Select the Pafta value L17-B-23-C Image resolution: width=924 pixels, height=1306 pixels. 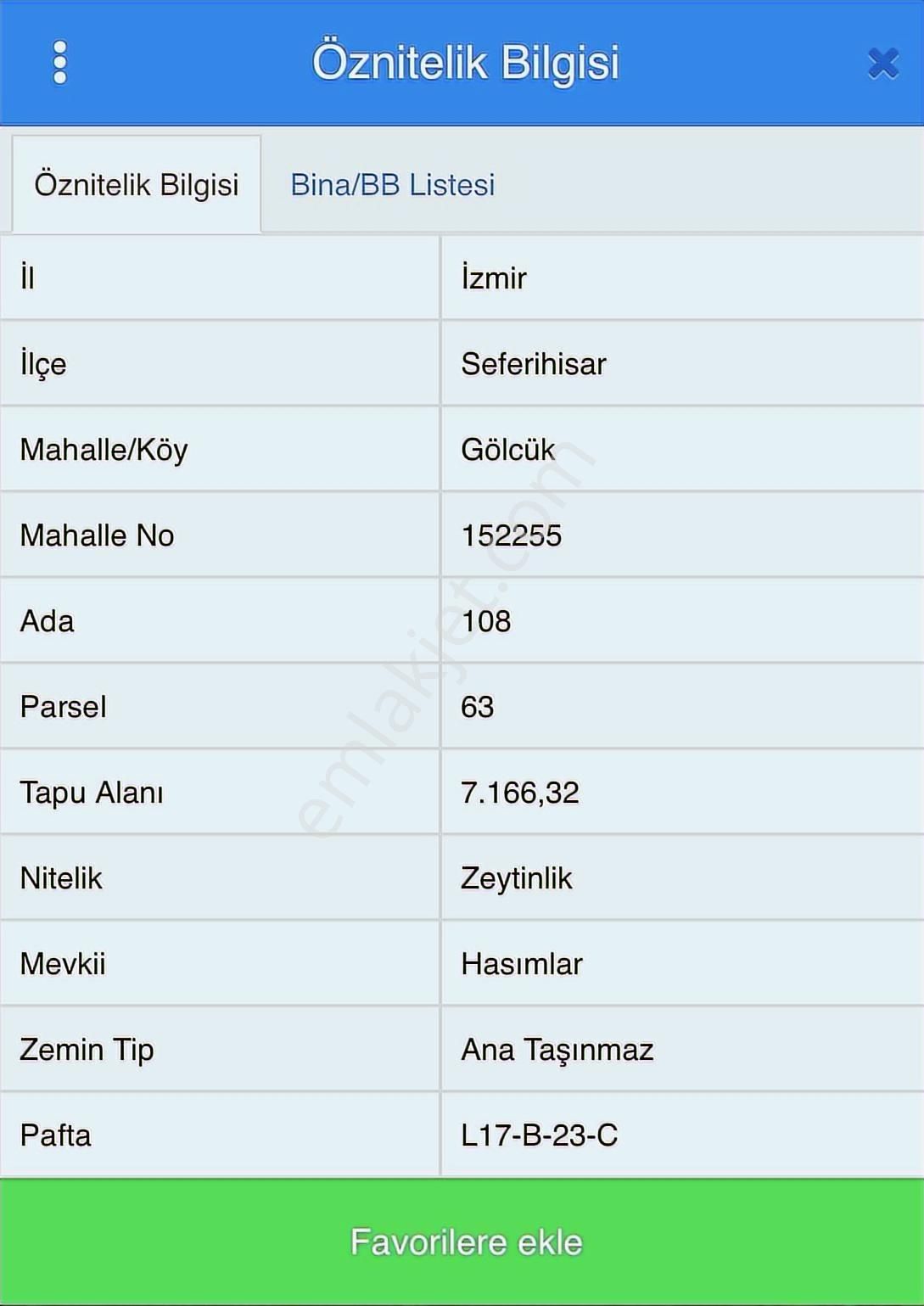tap(540, 1135)
